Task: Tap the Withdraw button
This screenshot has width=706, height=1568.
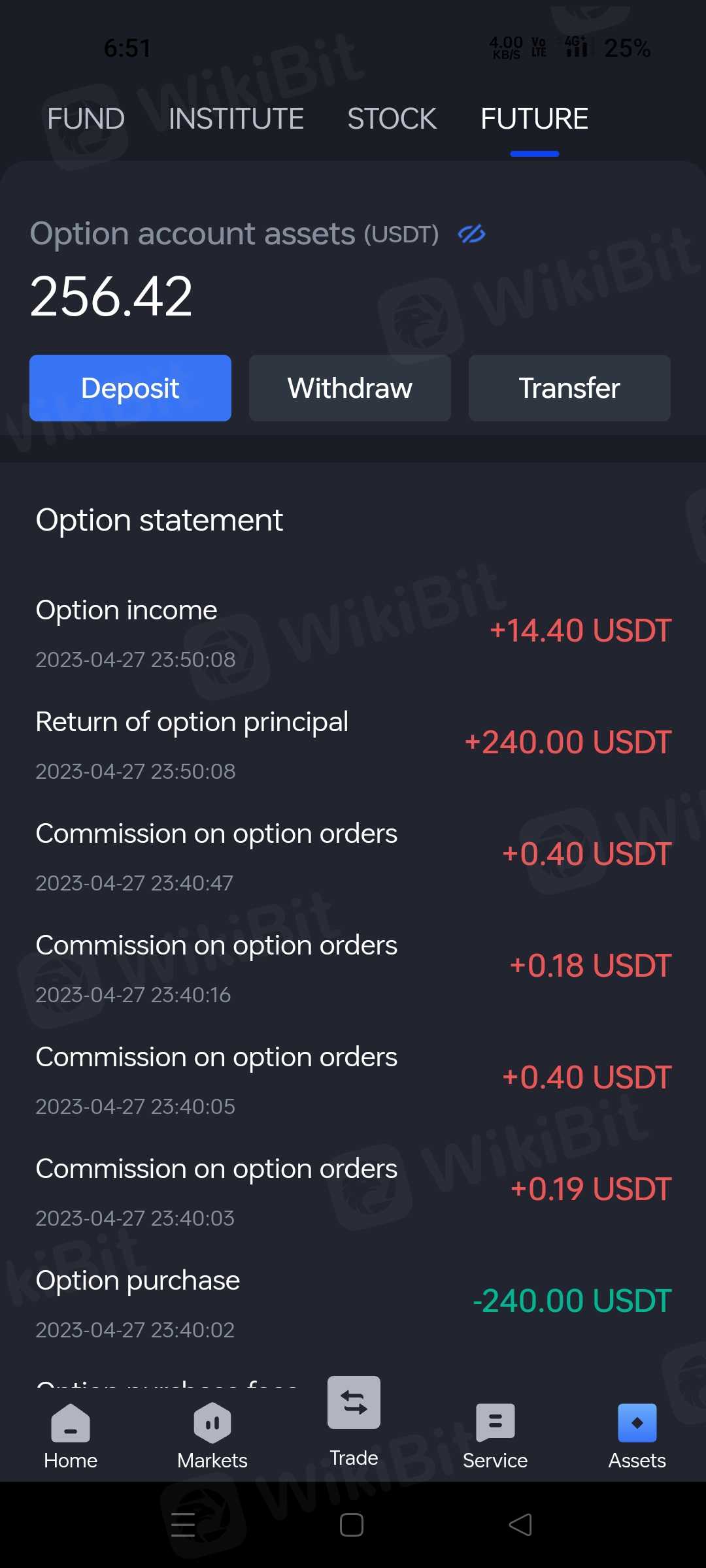Action: click(x=350, y=388)
